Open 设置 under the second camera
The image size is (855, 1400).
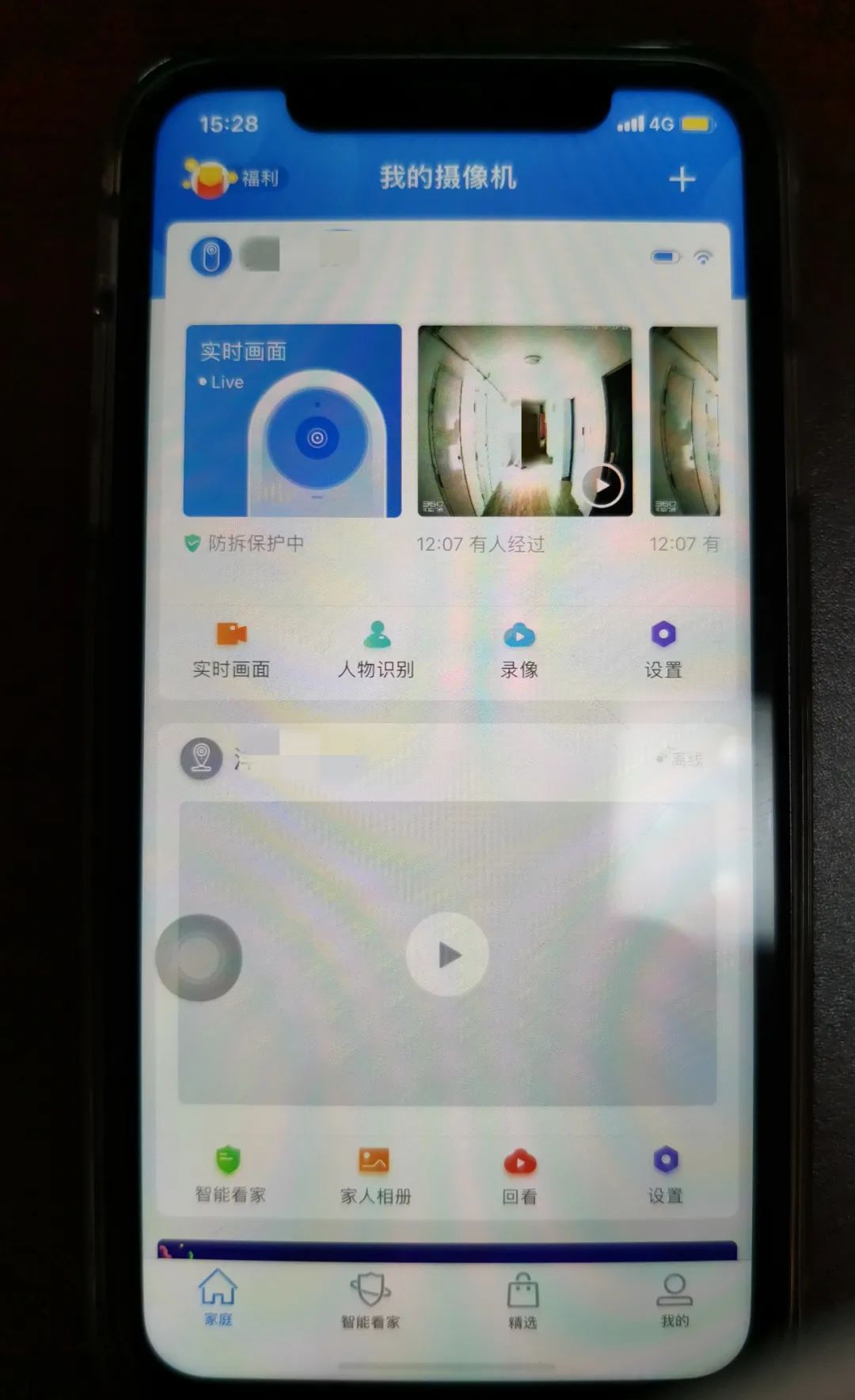tap(666, 1176)
